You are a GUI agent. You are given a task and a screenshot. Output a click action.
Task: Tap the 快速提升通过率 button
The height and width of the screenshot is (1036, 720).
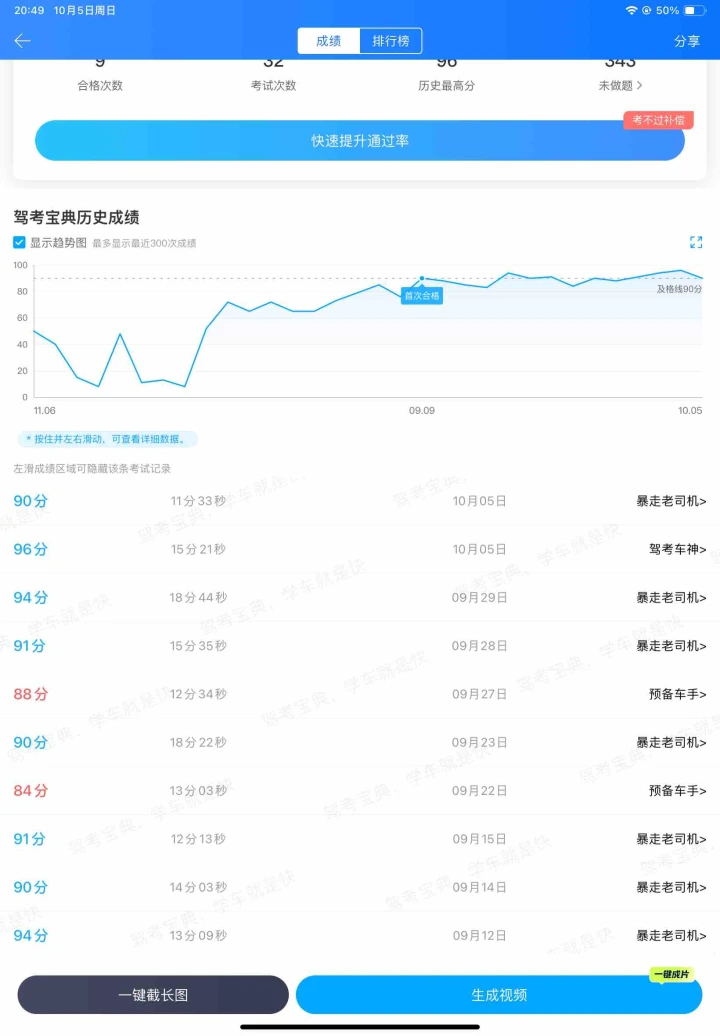[360, 141]
